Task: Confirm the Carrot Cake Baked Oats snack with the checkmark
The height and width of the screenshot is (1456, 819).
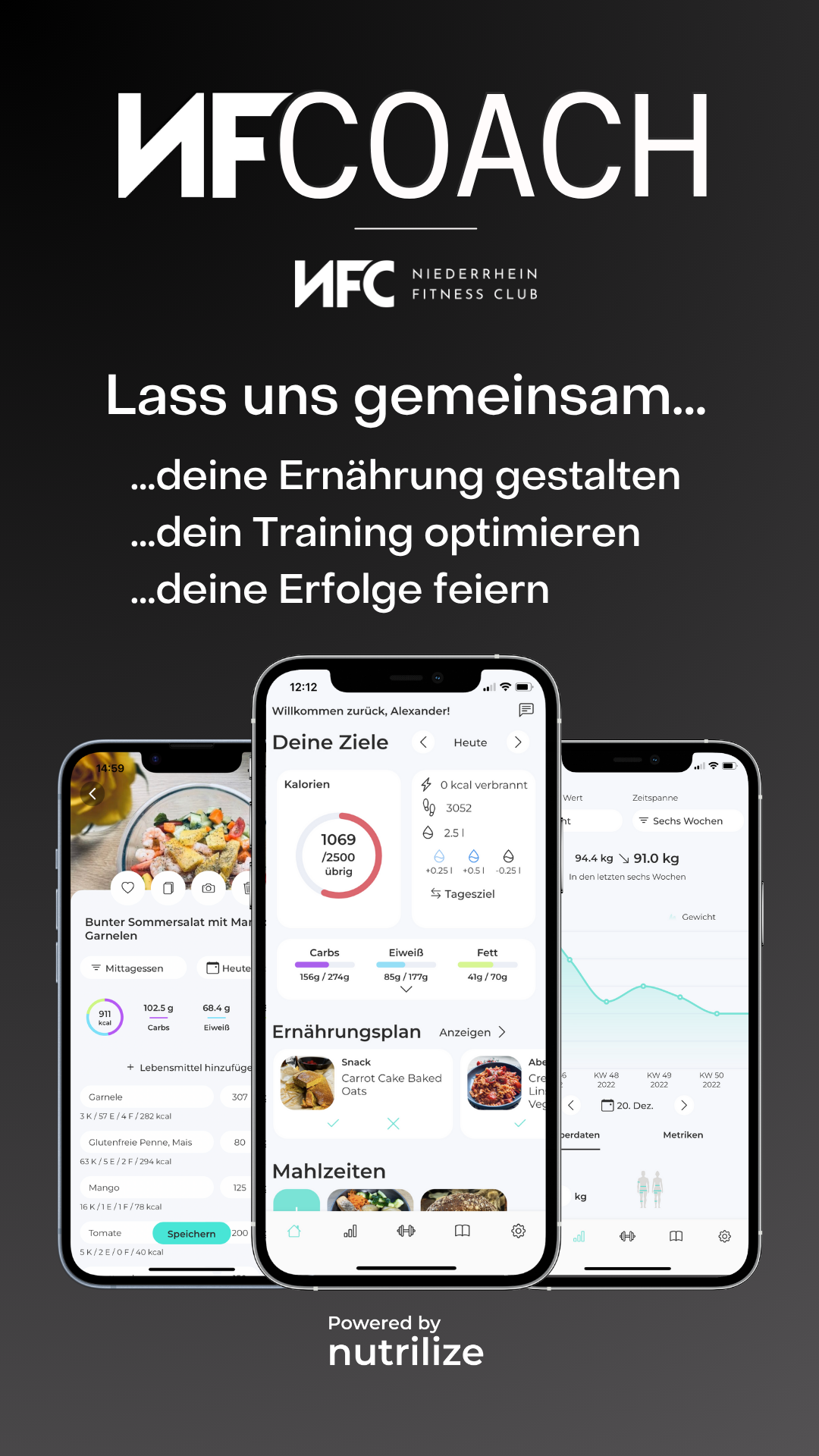Action: [x=334, y=1123]
